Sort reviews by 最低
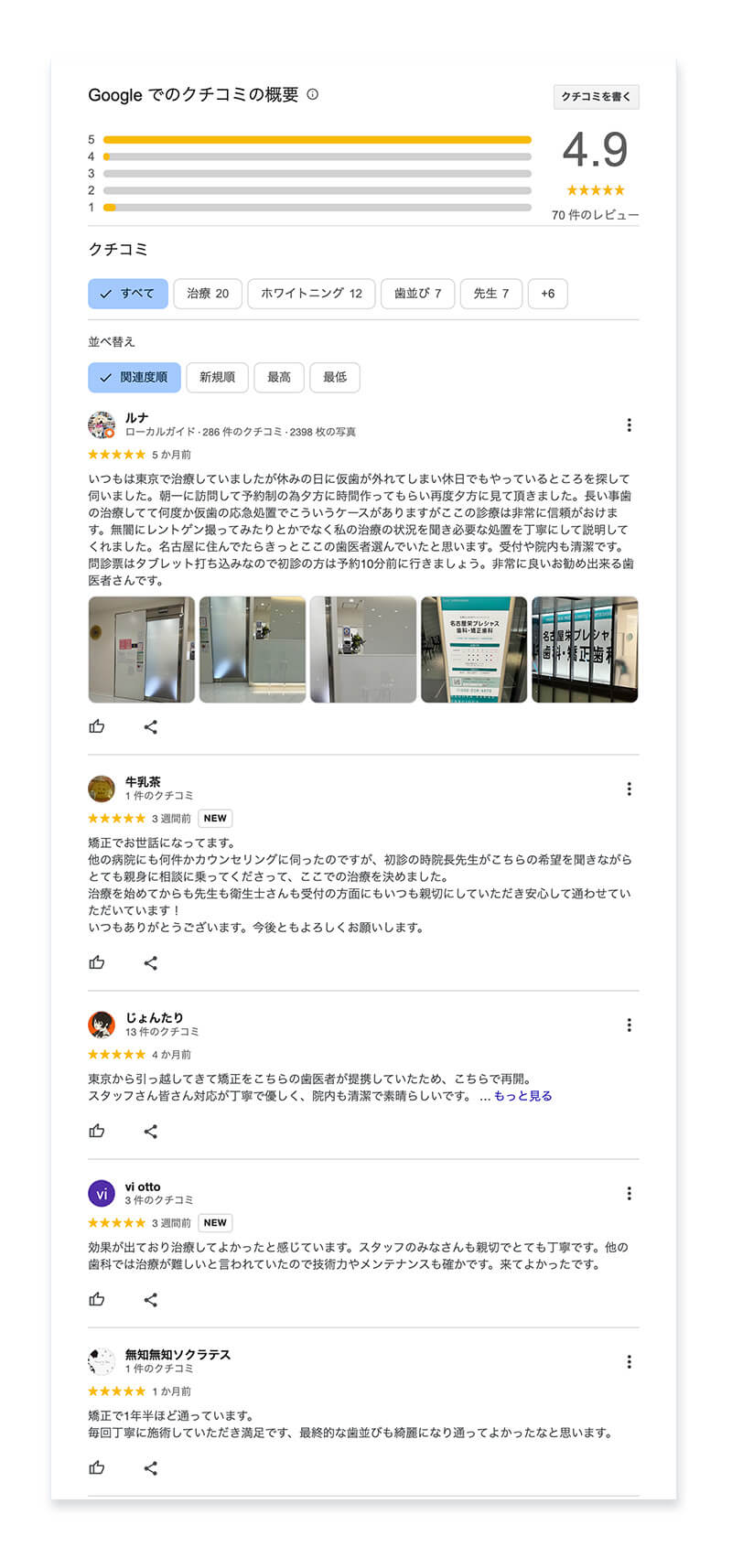 335,377
